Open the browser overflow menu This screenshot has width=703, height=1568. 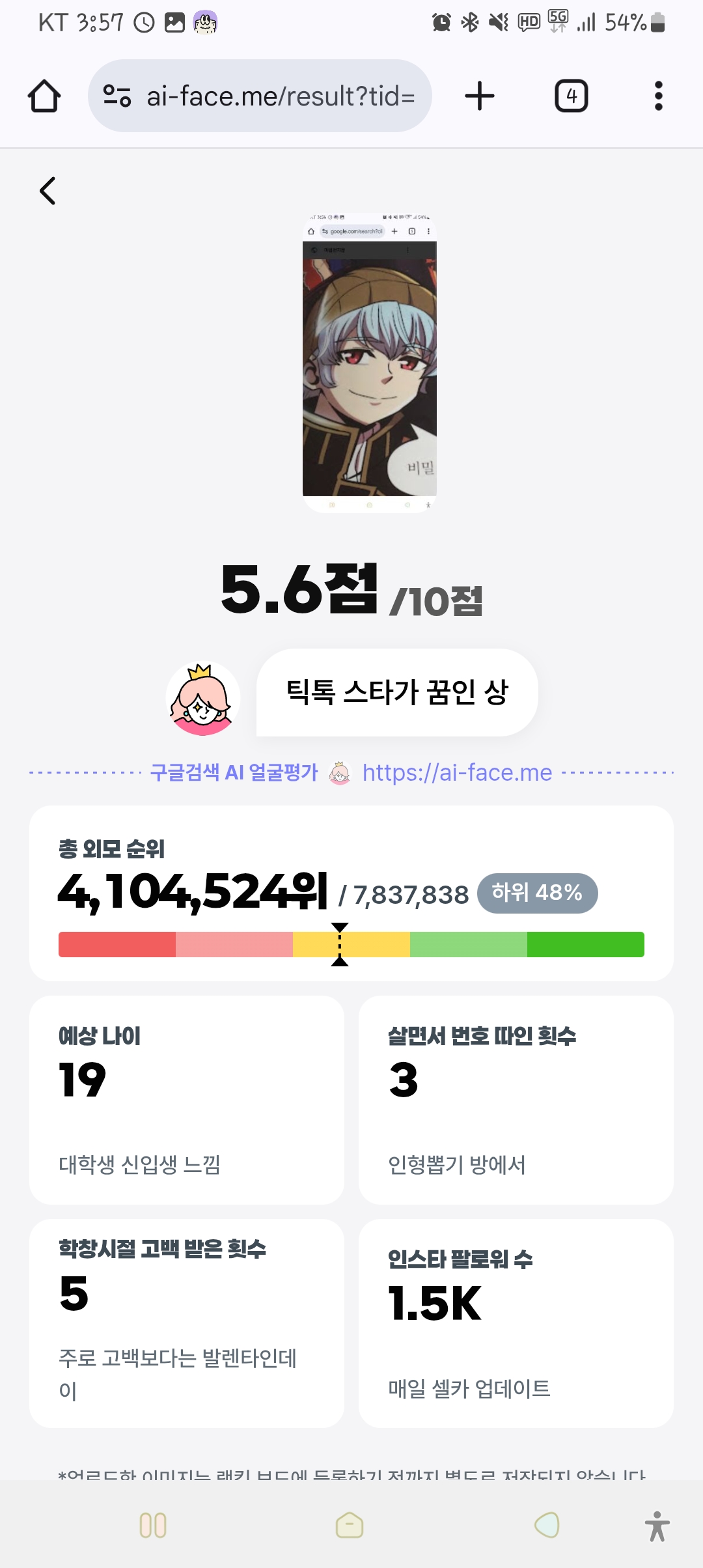click(x=659, y=96)
